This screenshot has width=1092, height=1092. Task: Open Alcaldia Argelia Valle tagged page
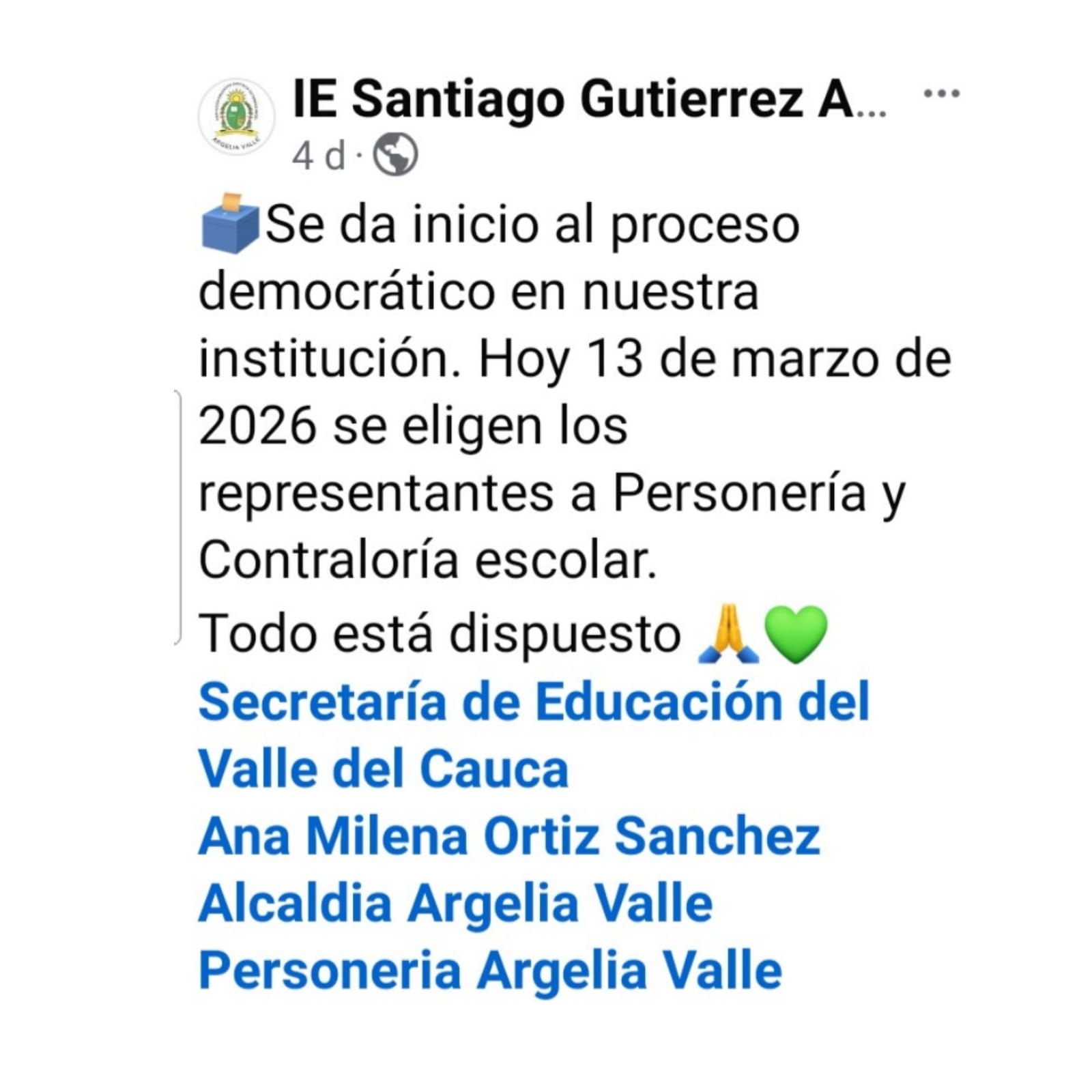455,904
